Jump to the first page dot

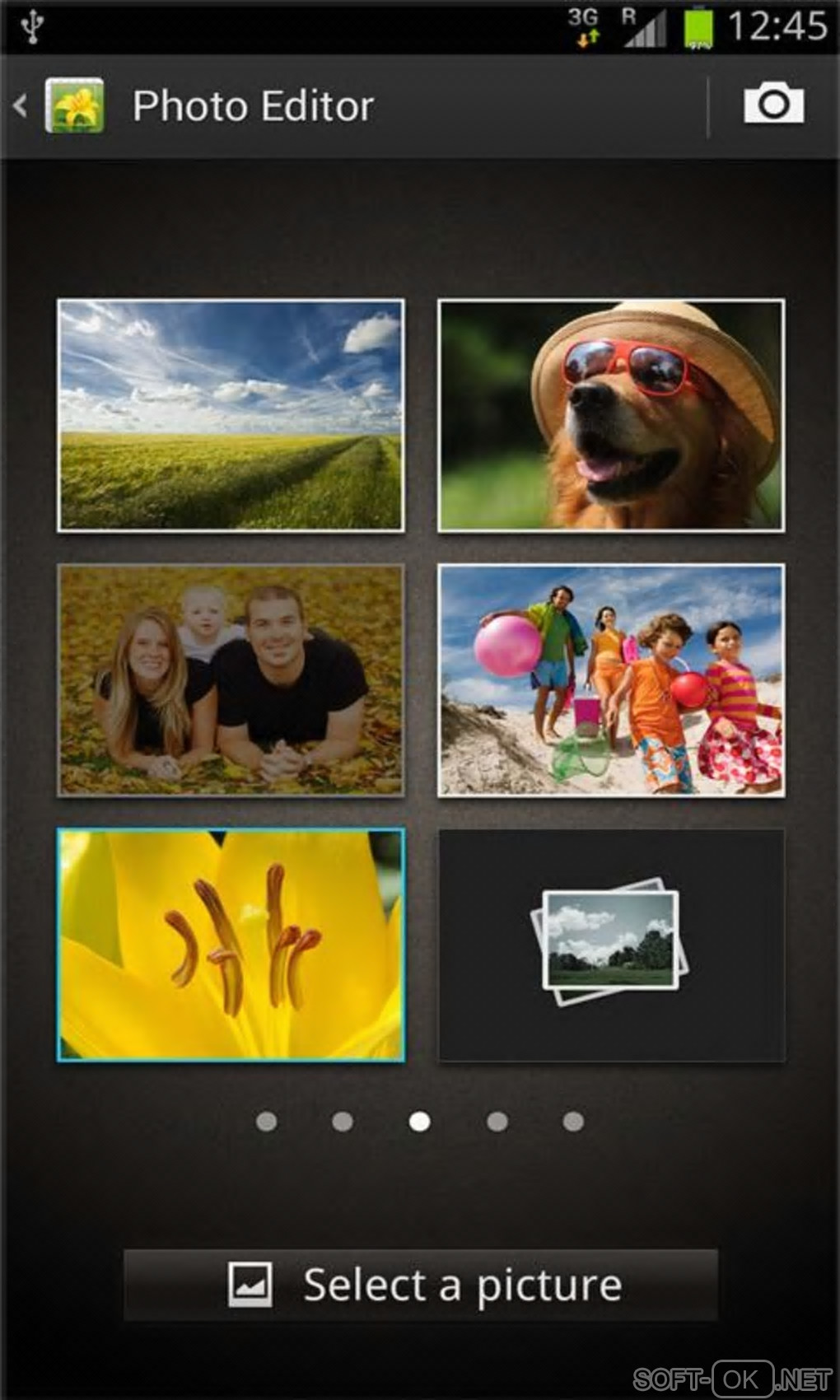(x=267, y=1122)
